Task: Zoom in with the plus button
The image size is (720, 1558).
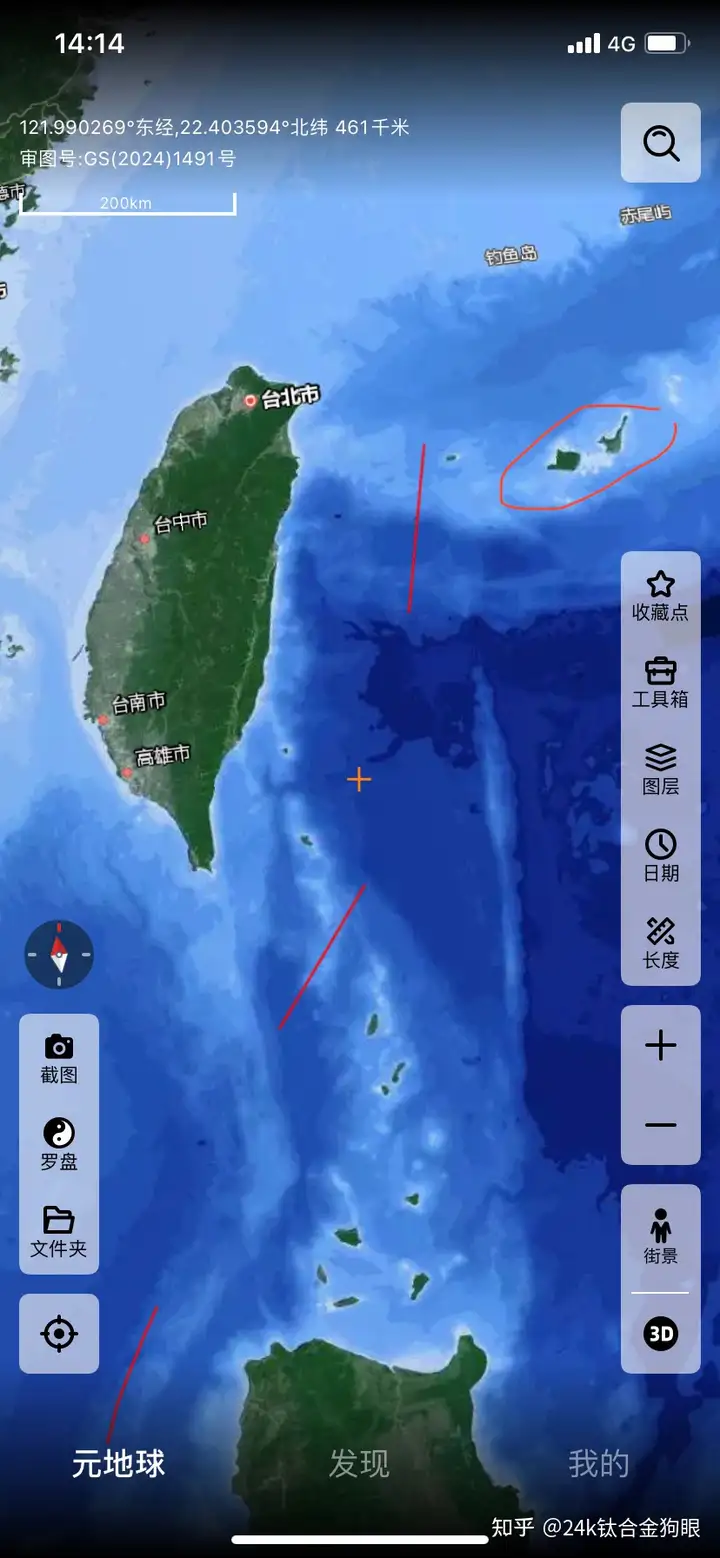Action: click(660, 1046)
